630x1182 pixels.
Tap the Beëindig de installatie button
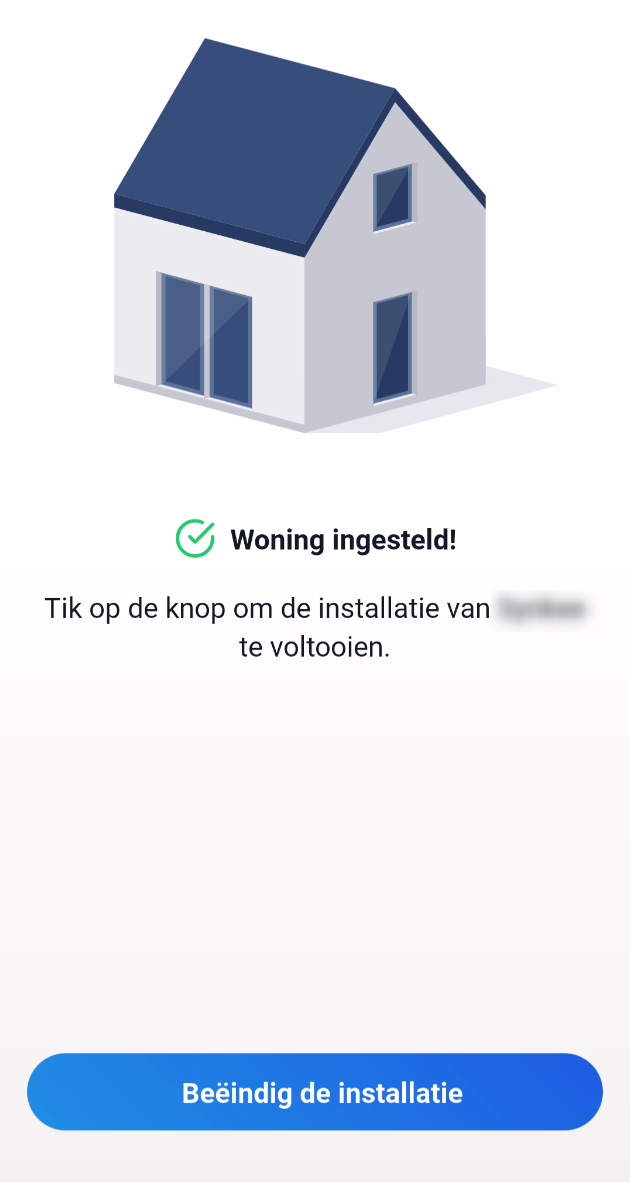pos(315,1092)
